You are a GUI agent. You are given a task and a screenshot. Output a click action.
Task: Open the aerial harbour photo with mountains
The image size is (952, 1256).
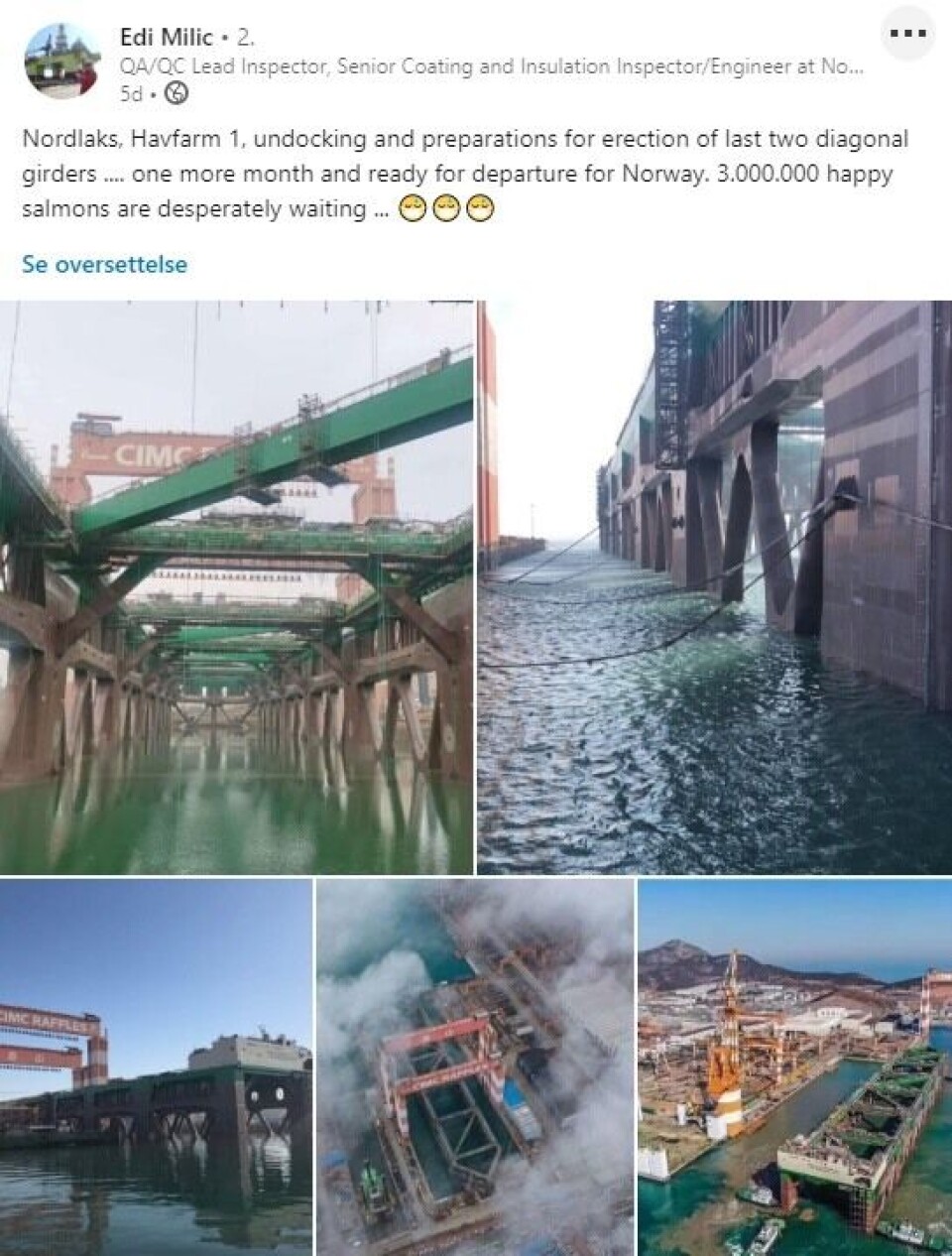tap(794, 1067)
